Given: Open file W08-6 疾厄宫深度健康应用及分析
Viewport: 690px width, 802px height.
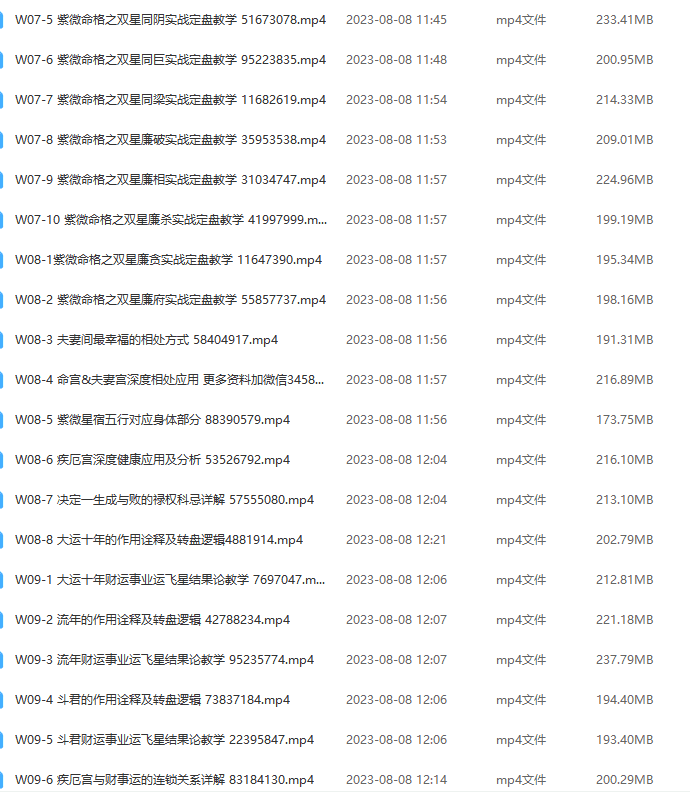Looking at the screenshot, I should click(152, 460).
